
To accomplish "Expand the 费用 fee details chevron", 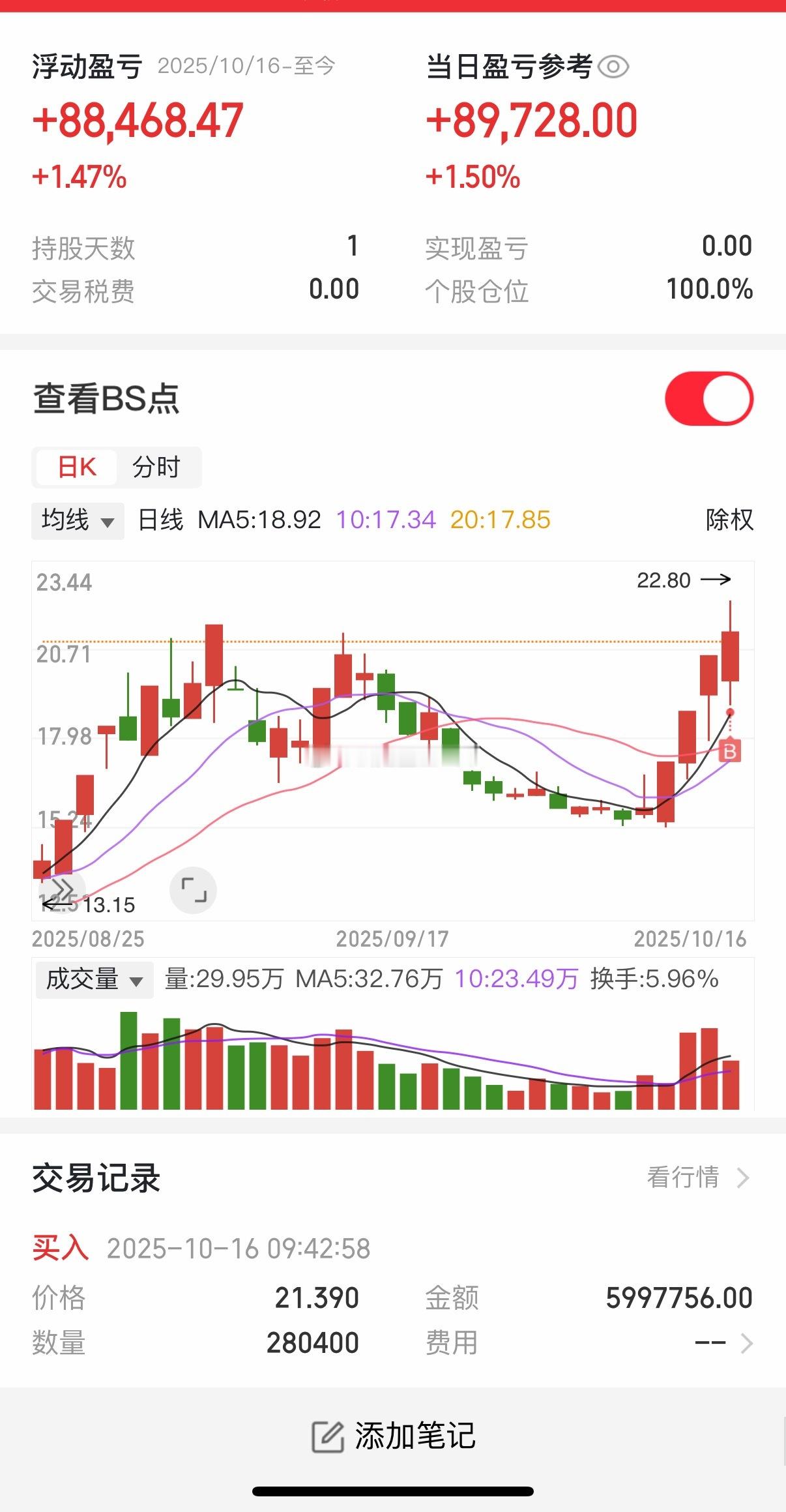I will [747, 1343].
